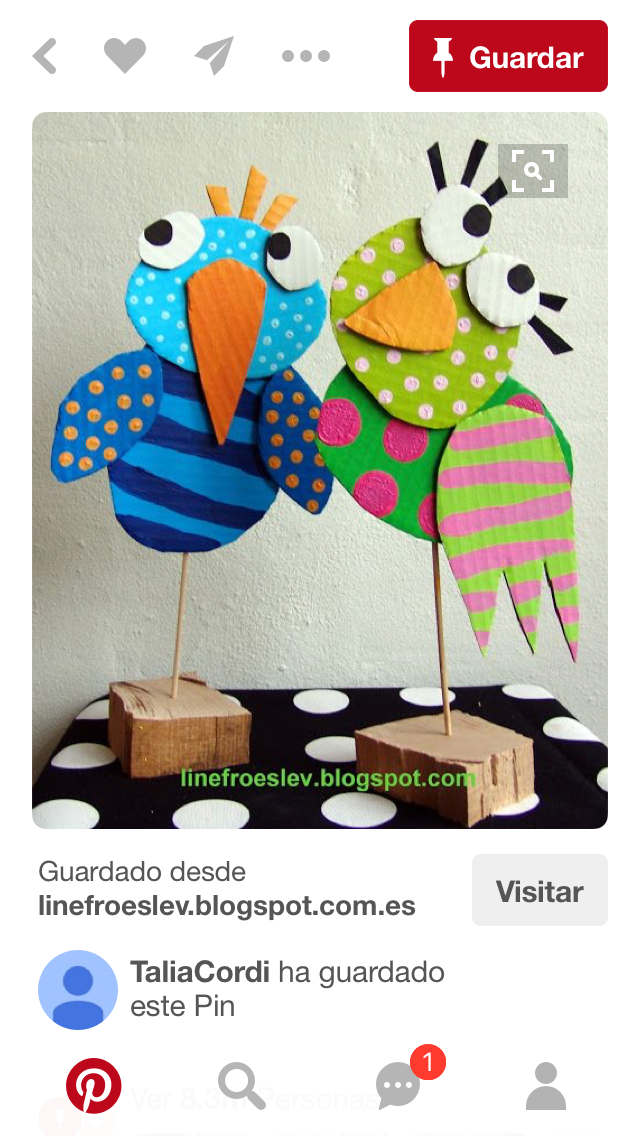Screen dimensions: 640x1136
Task: Switch to the search tab
Action: (x=241, y=1086)
